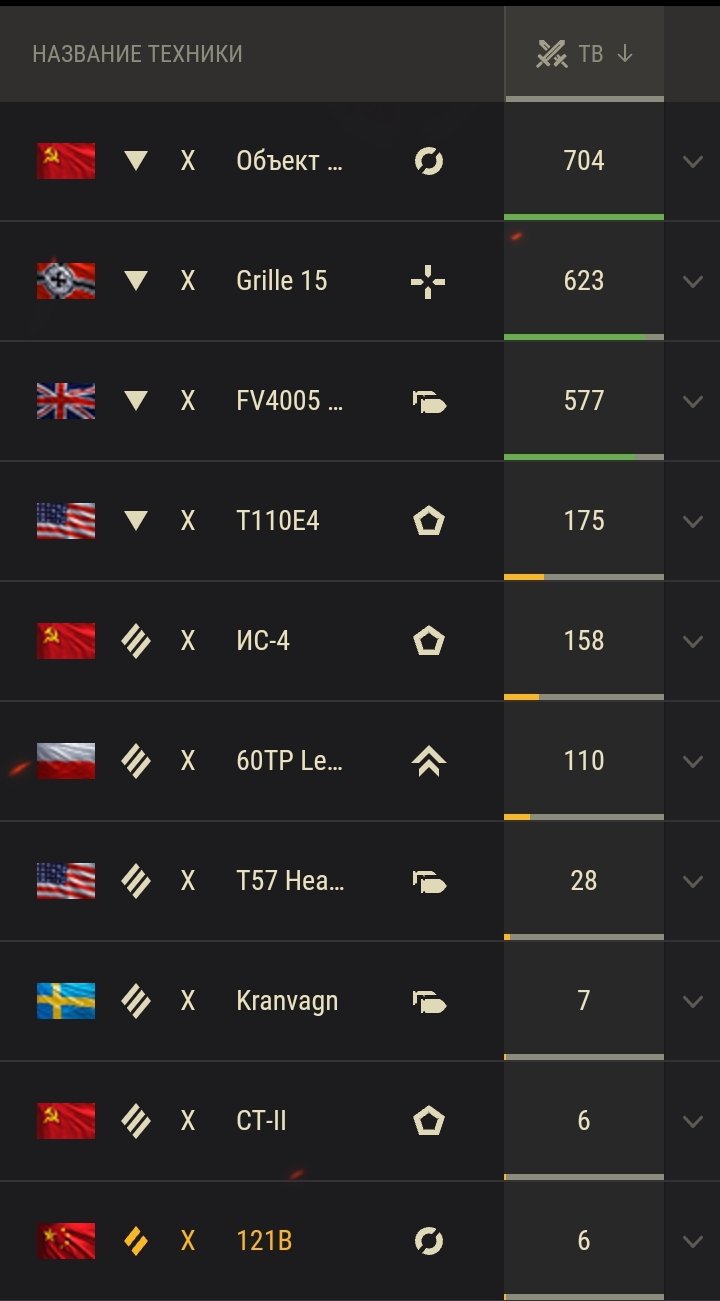Expand the СТ-II row chevron
This screenshot has height=1301, width=720.
[693, 1121]
